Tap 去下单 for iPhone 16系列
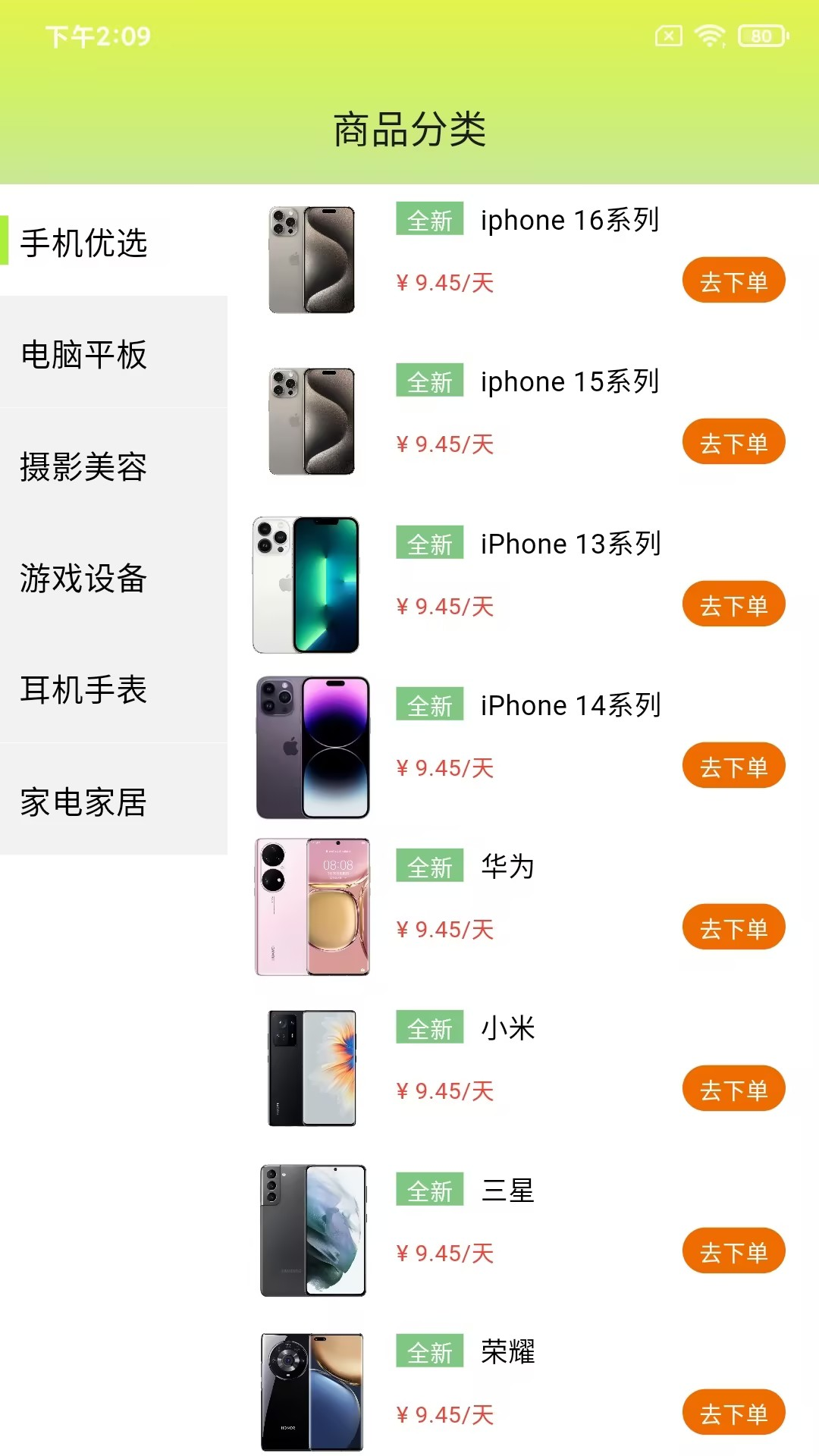This screenshot has width=819, height=1456. click(x=733, y=281)
